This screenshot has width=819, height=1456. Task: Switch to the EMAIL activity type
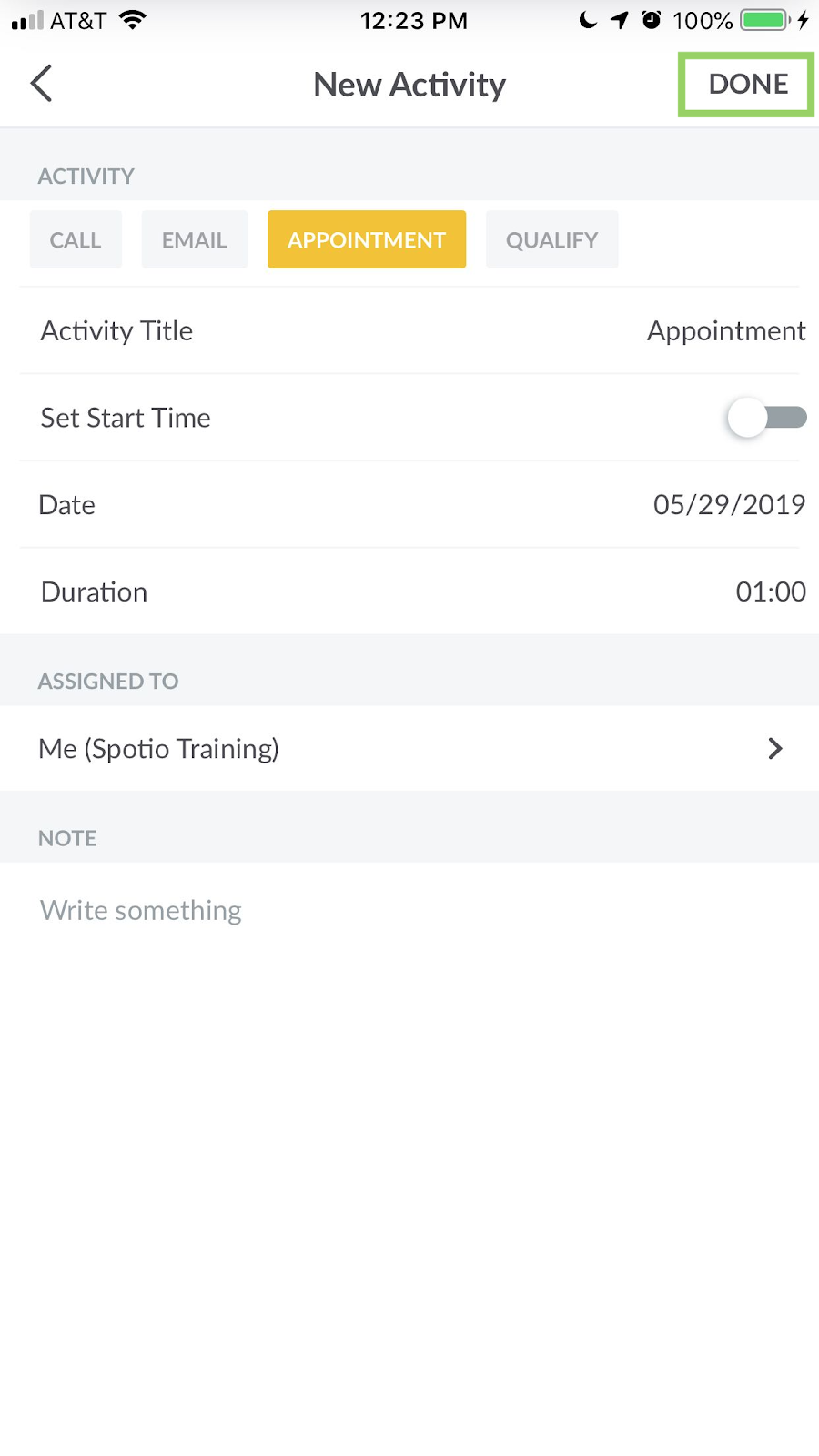pos(194,239)
